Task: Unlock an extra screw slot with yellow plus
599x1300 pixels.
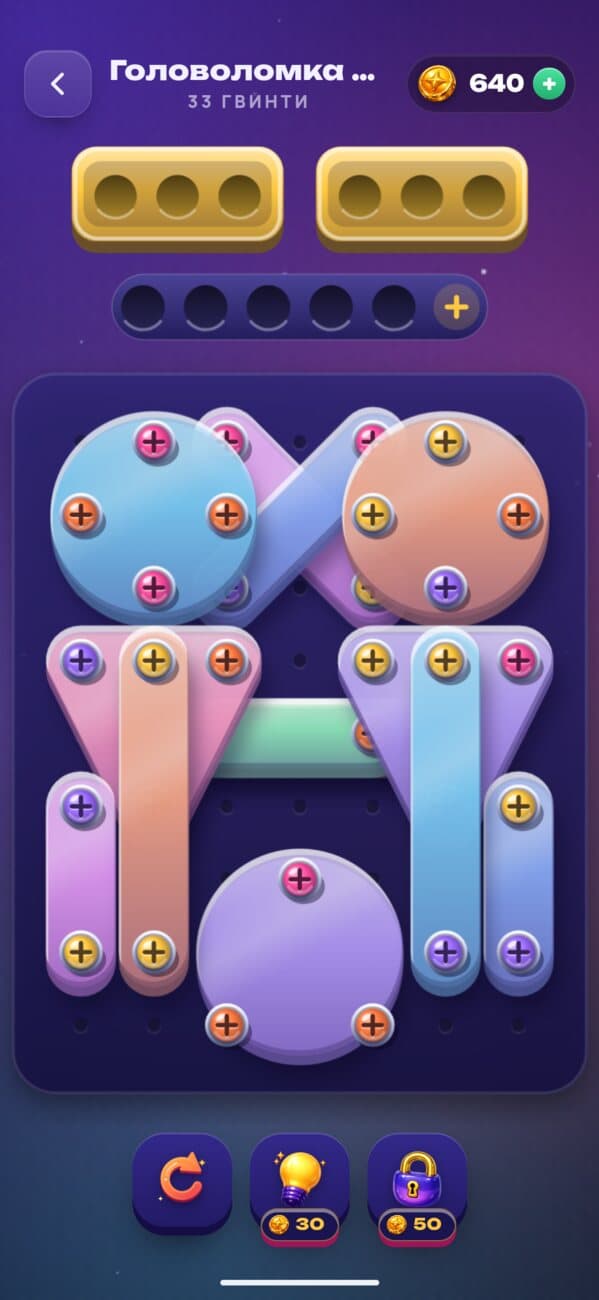Action: coord(455,307)
